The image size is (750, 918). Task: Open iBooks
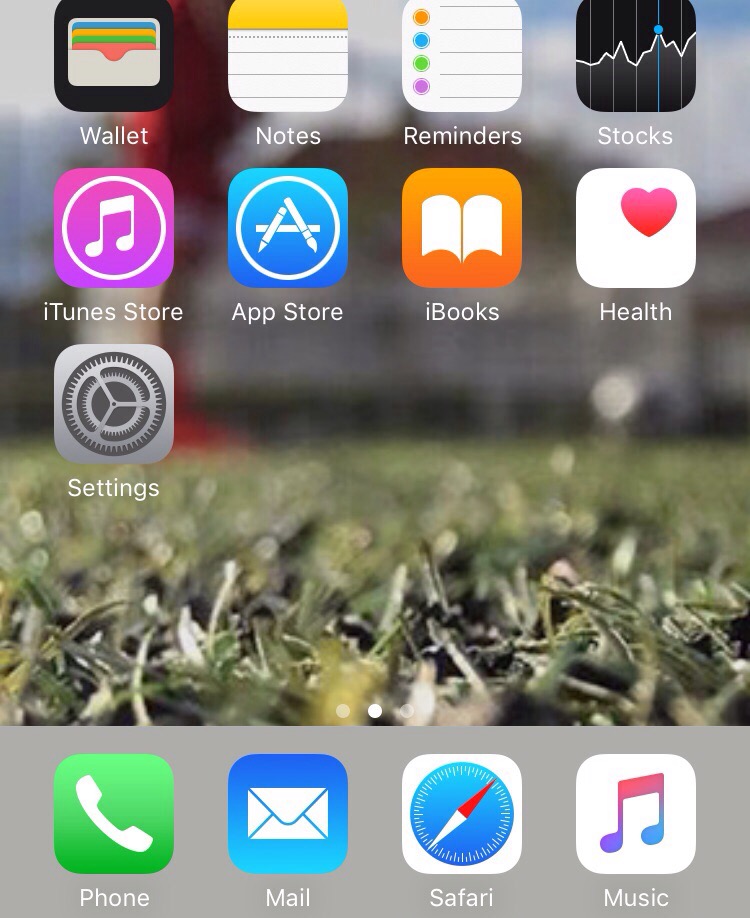462,228
